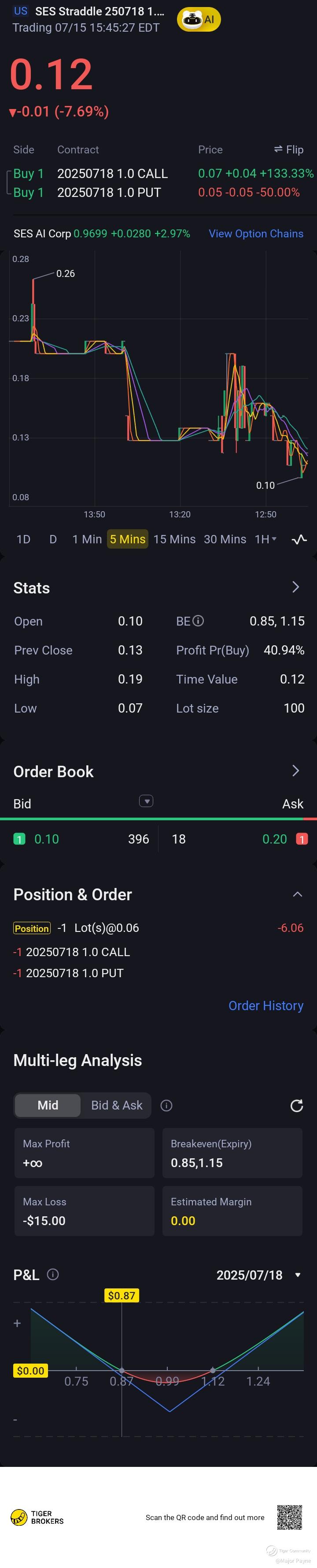The image size is (317, 1568).
Task: Tap the break-even info icon
Action: (198, 621)
